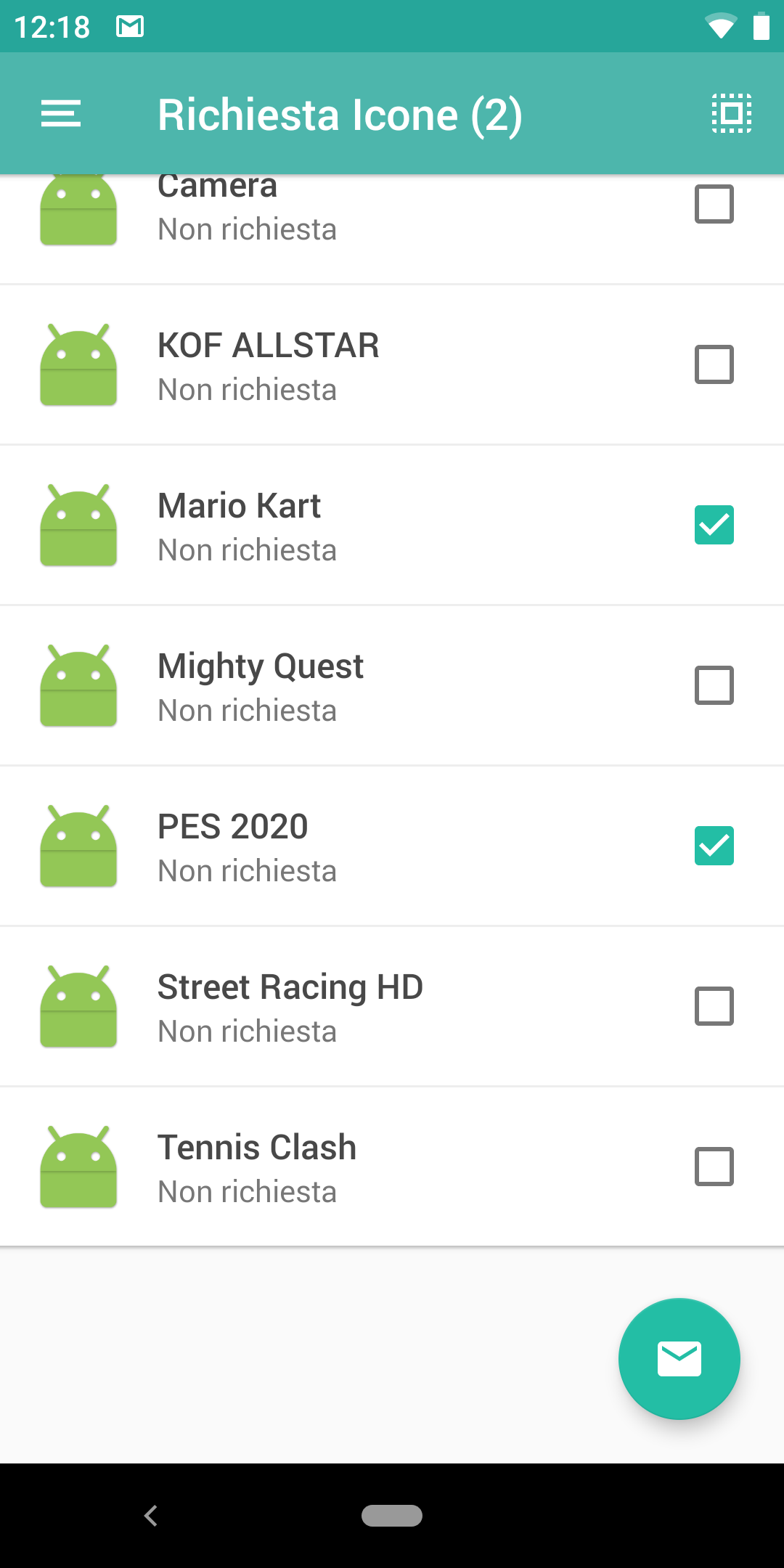
Task: Tap the select all icon
Action: [x=731, y=113]
